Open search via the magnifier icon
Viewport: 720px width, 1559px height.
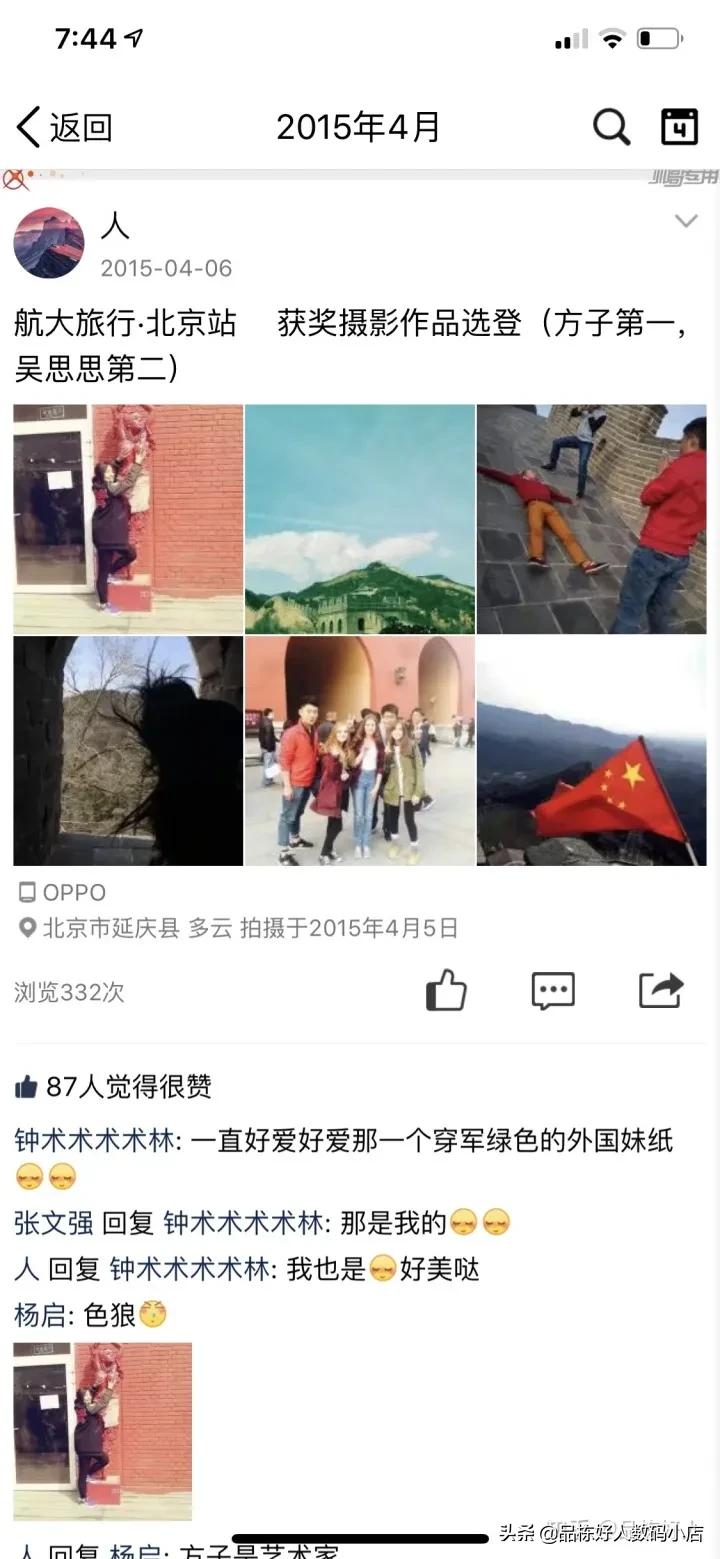click(610, 127)
